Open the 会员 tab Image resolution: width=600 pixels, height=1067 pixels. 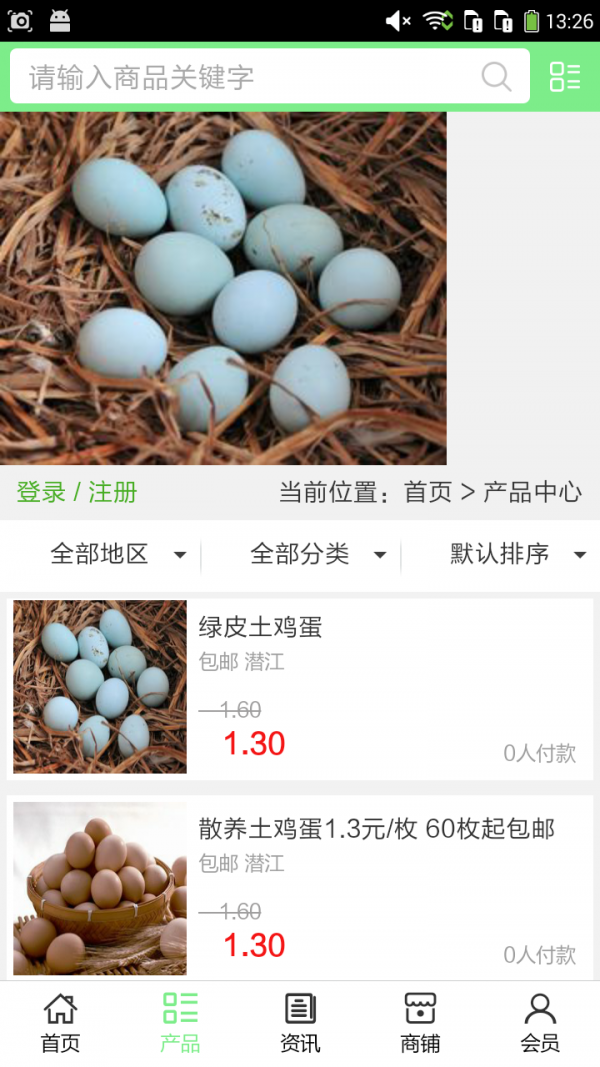coord(540,1023)
